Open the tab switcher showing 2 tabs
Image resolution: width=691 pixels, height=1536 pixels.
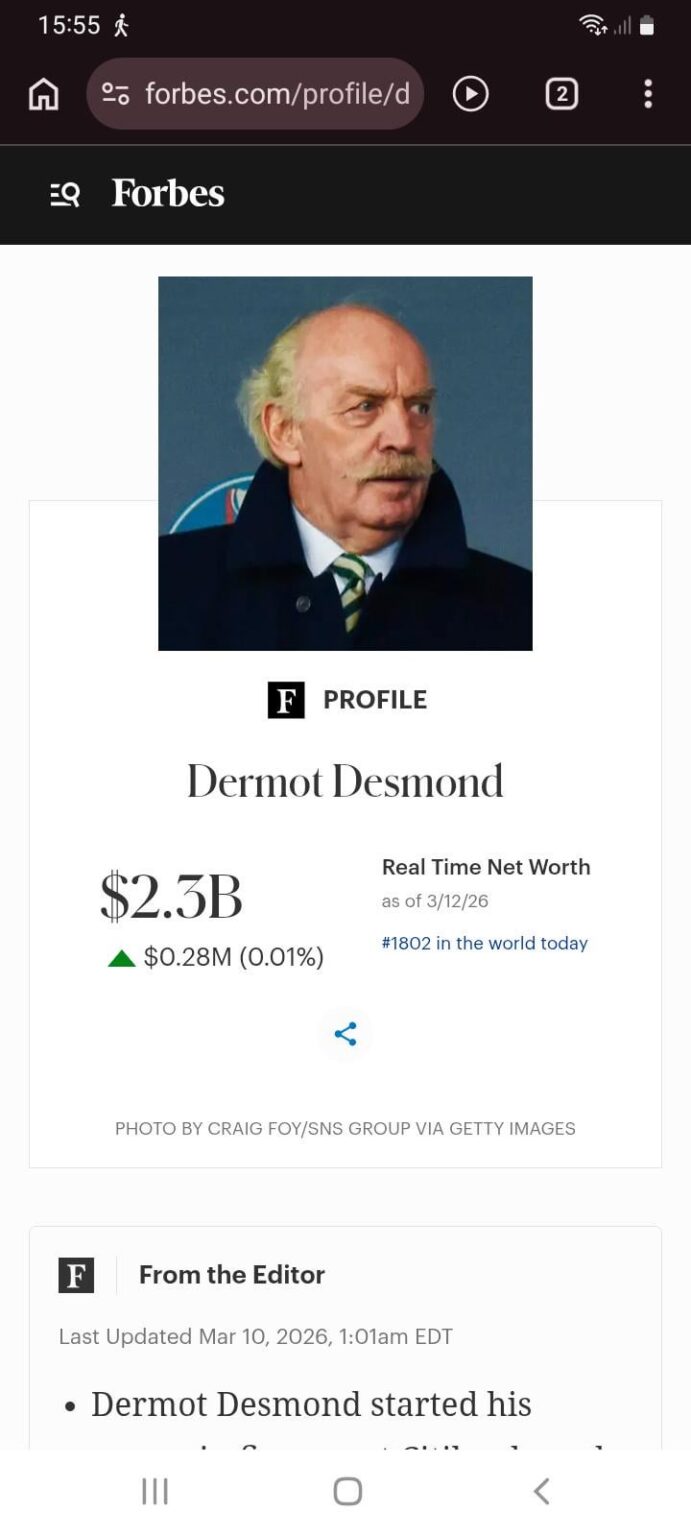tap(561, 94)
